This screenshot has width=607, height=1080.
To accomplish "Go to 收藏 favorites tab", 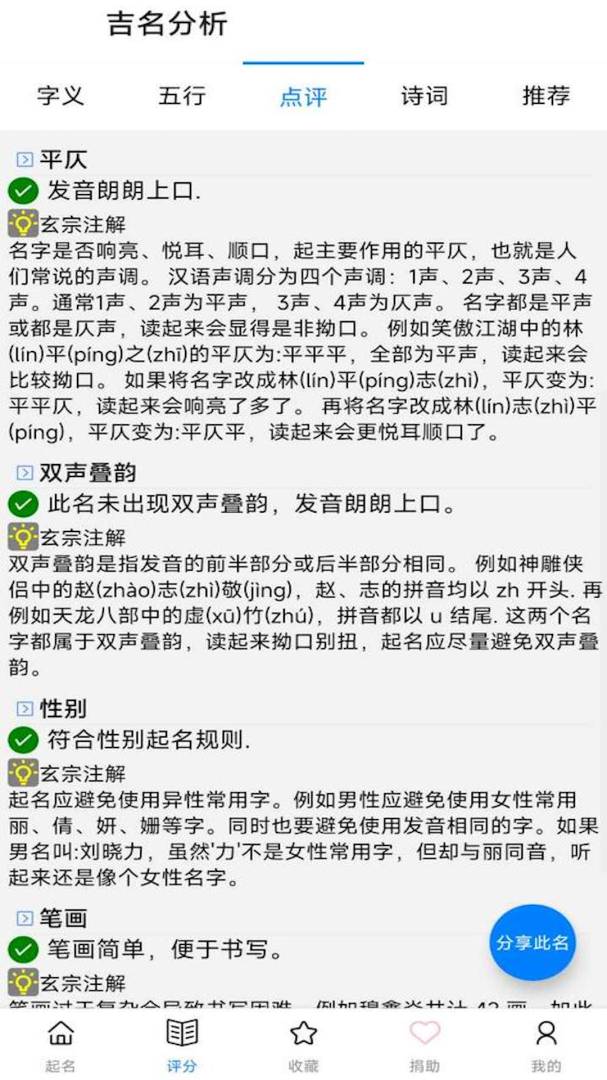I will 303,1044.
